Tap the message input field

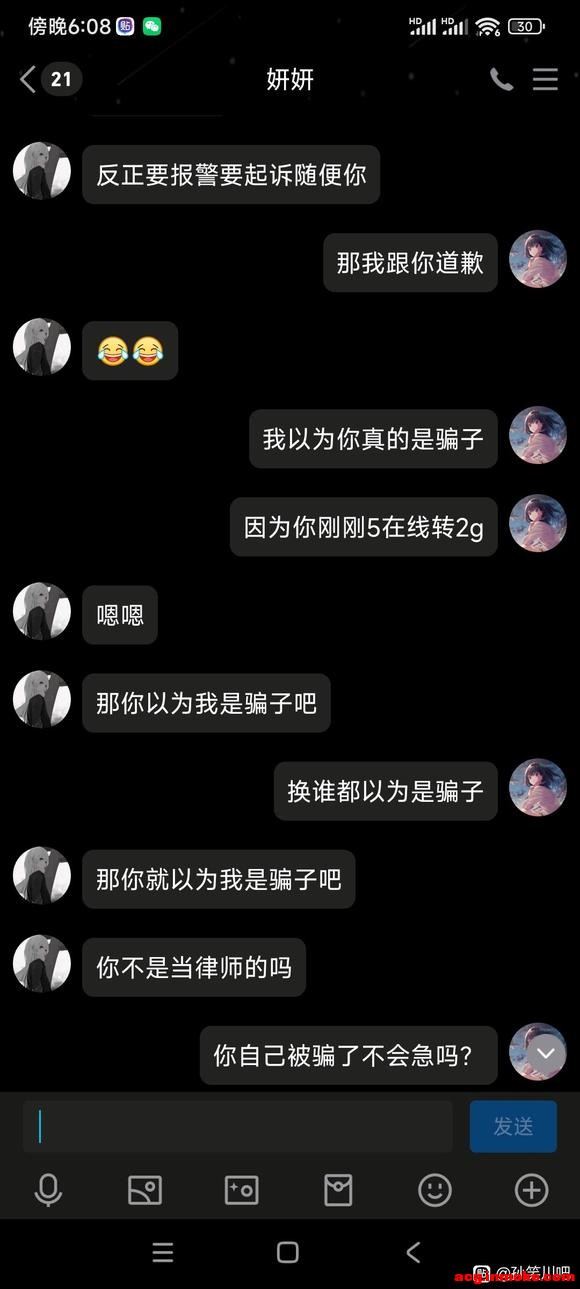pyautogui.click(x=238, y=1126)
